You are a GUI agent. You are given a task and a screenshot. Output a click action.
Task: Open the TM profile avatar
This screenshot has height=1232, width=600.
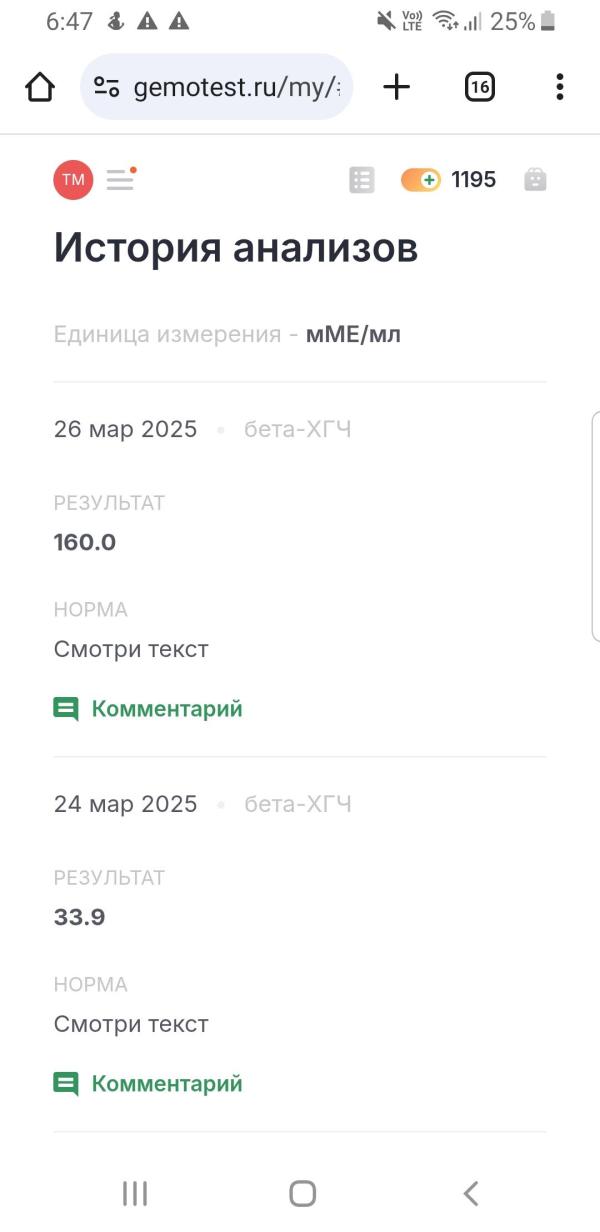73,180
